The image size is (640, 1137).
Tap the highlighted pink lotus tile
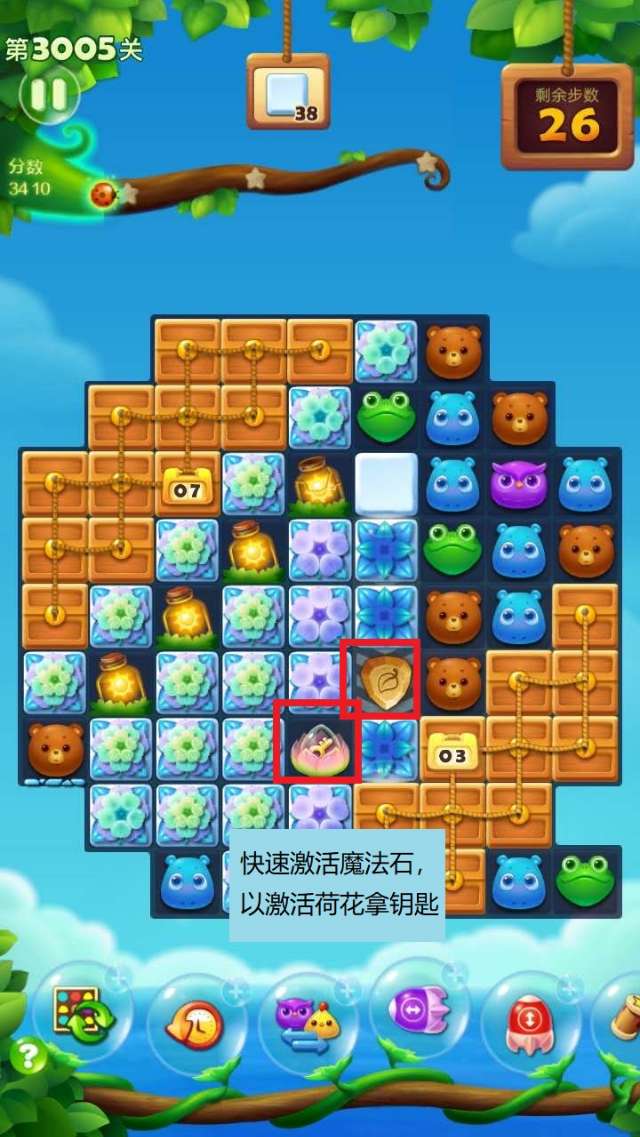(318, 748)
